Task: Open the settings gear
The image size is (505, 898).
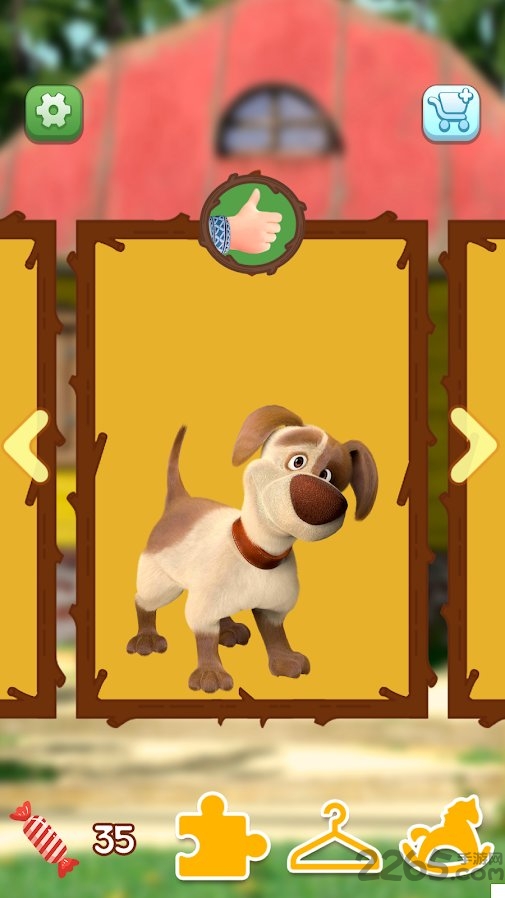Action: point(54,113)
